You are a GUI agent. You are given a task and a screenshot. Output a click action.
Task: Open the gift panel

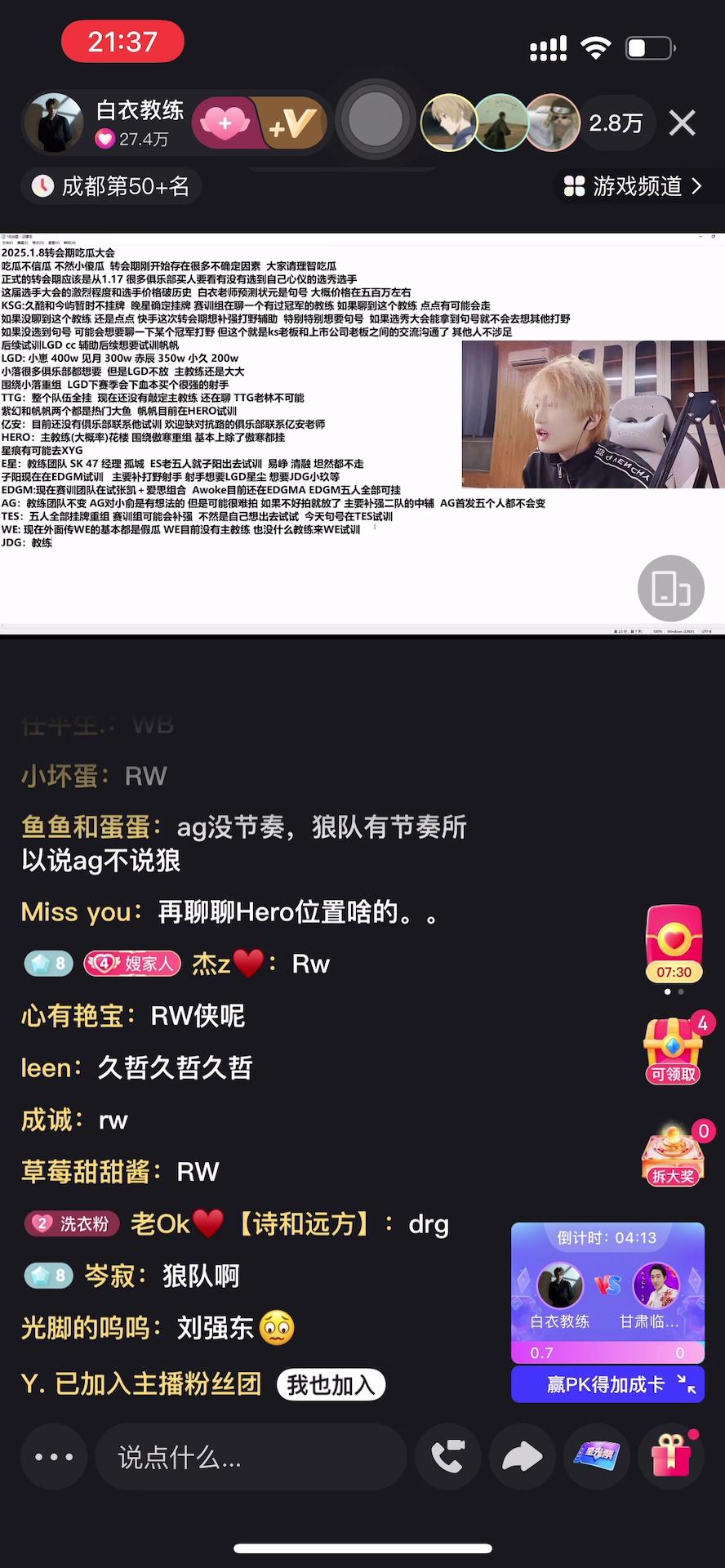671,1457
